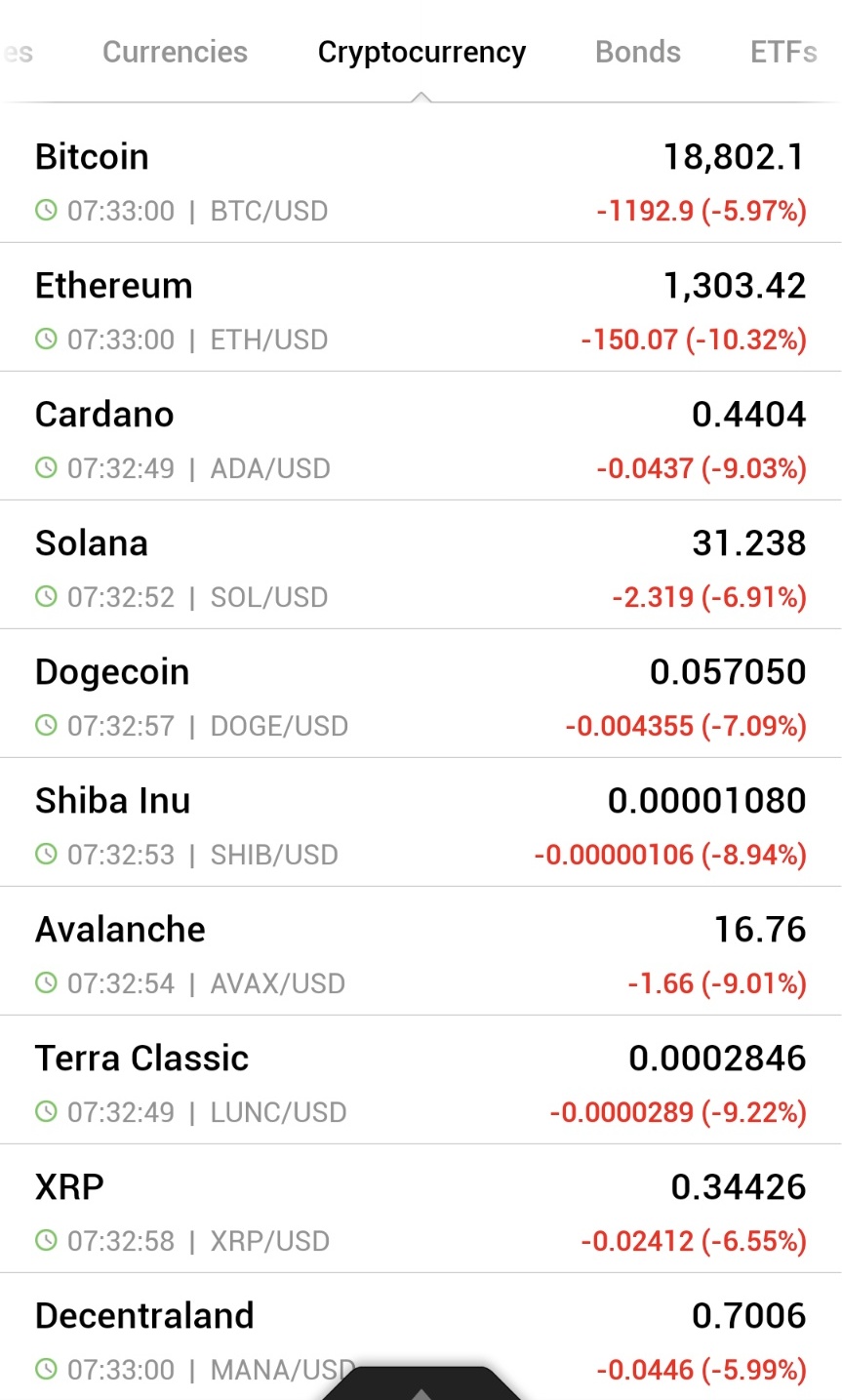View the Ethereum ETH/USD quote

click(x=421, y=307)
